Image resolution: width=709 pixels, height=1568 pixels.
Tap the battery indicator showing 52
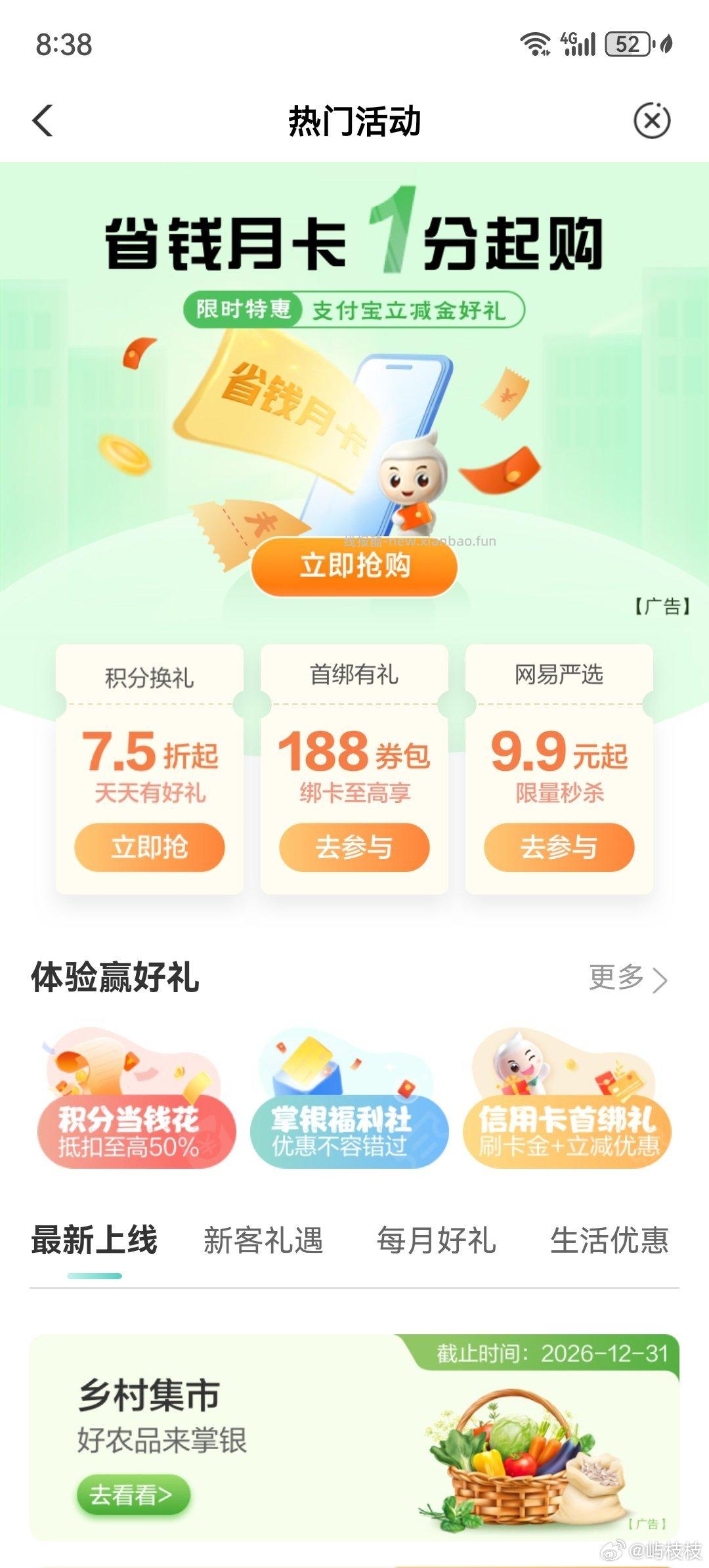[x=626, y=45]
